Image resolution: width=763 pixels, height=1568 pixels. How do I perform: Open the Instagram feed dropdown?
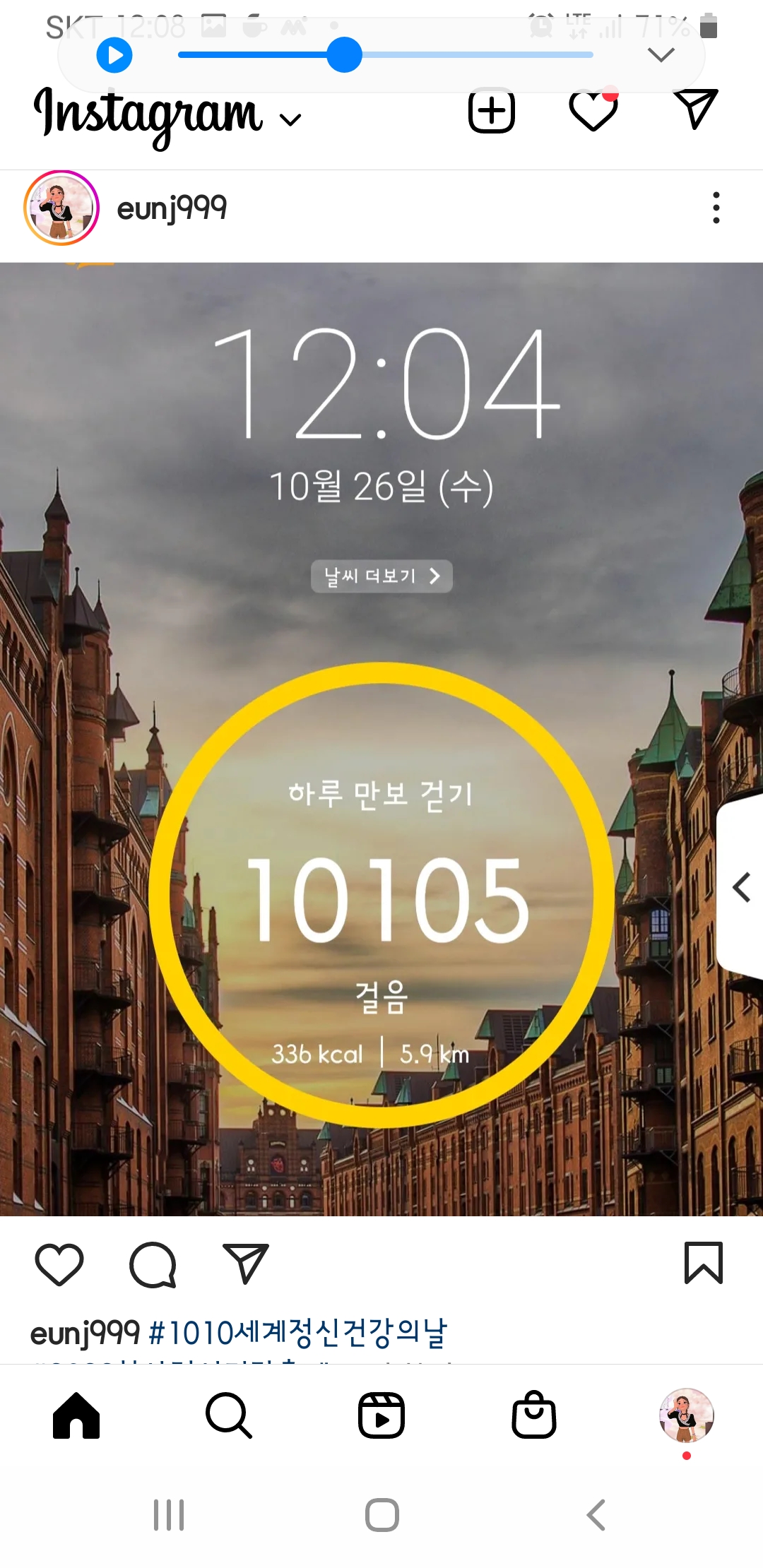tap(290, 119)
